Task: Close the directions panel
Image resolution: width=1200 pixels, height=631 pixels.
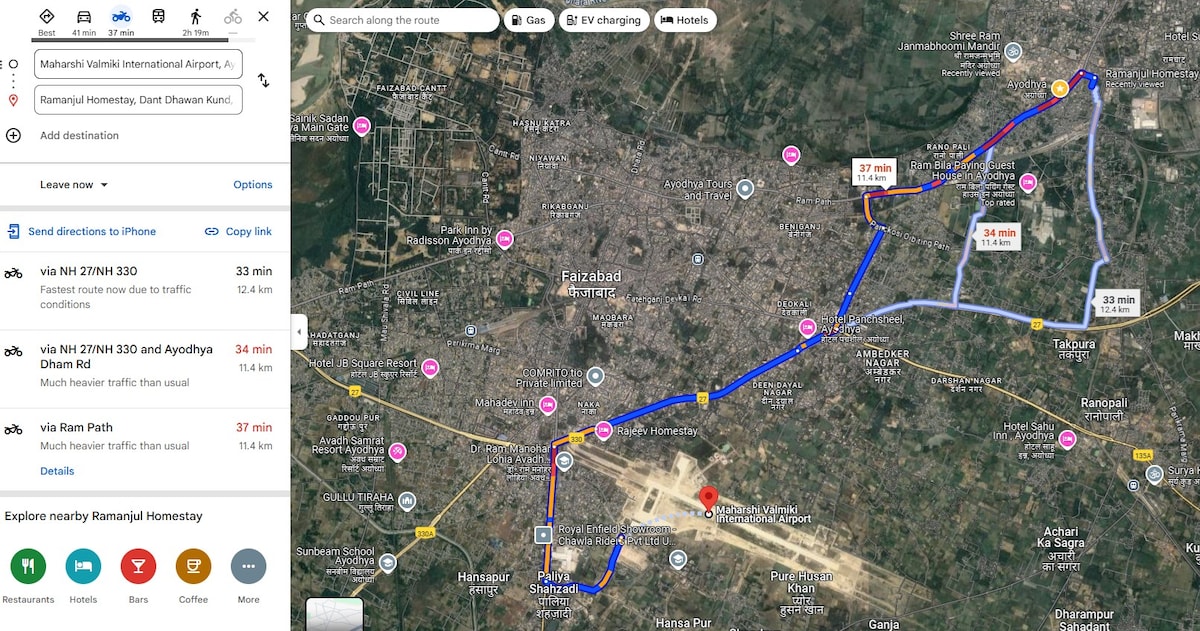Action: (263, 17)
